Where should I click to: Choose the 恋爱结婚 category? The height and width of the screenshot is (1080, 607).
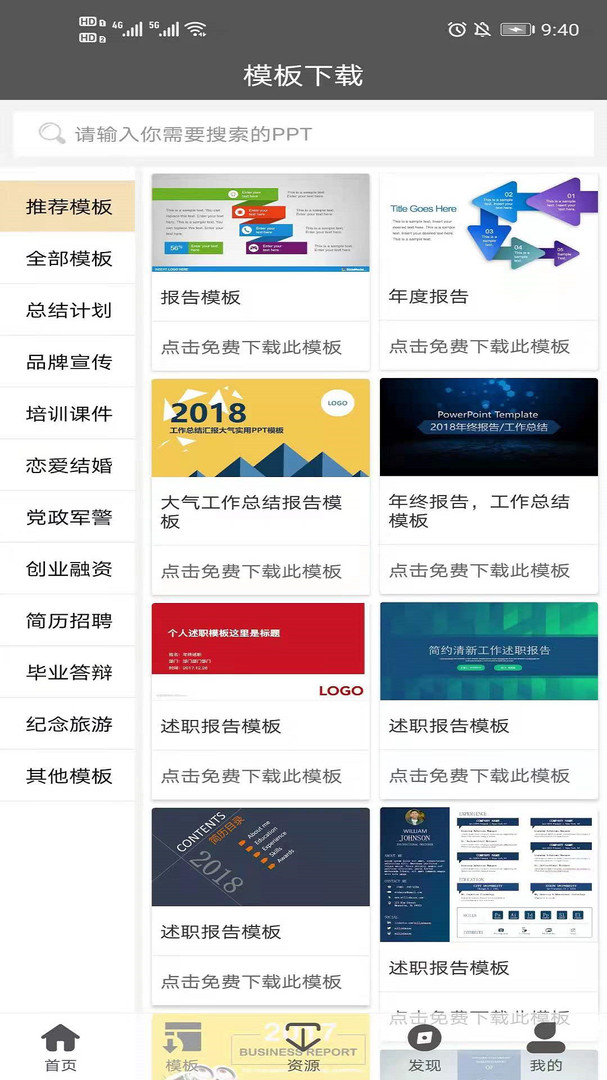coord(68,465)
